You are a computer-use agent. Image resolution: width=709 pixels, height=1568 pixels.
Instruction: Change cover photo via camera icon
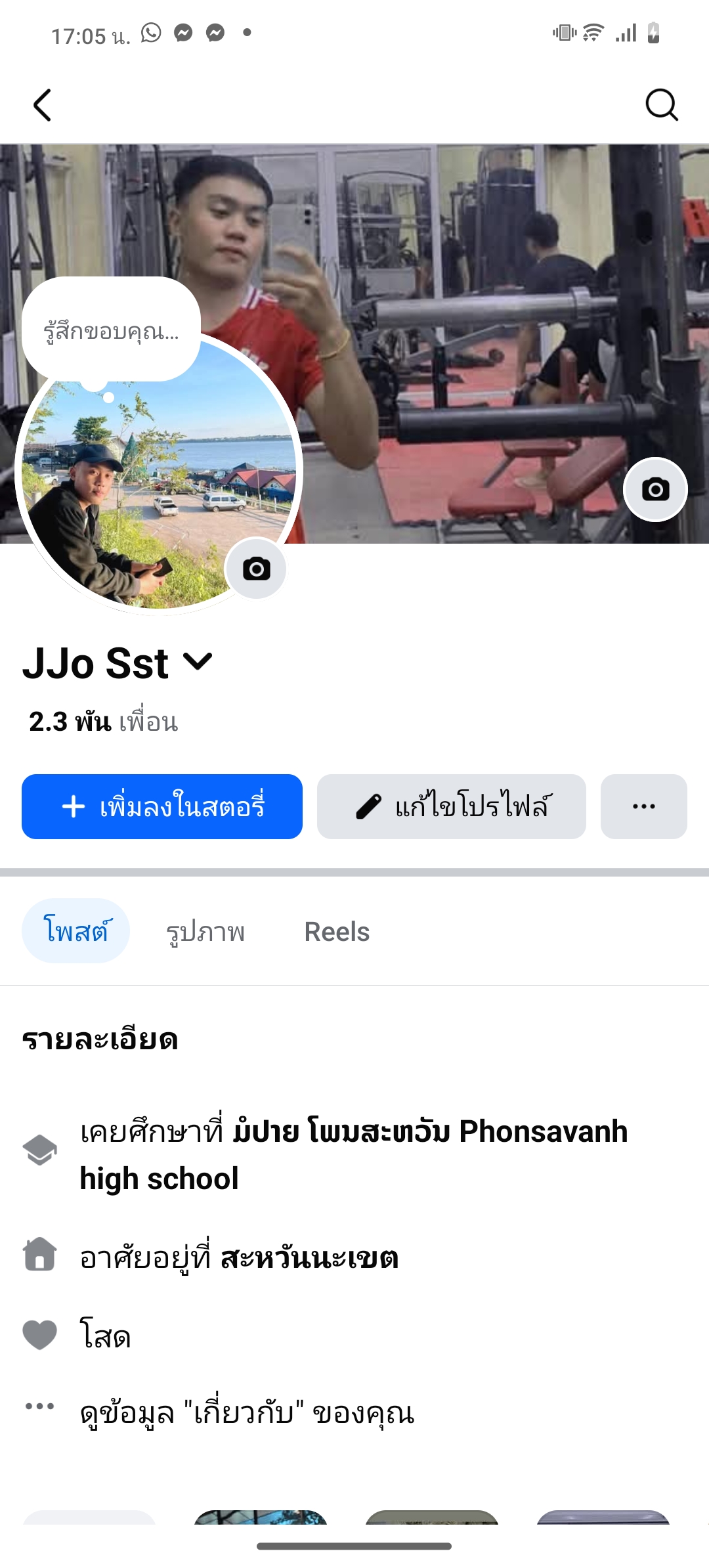655,489
